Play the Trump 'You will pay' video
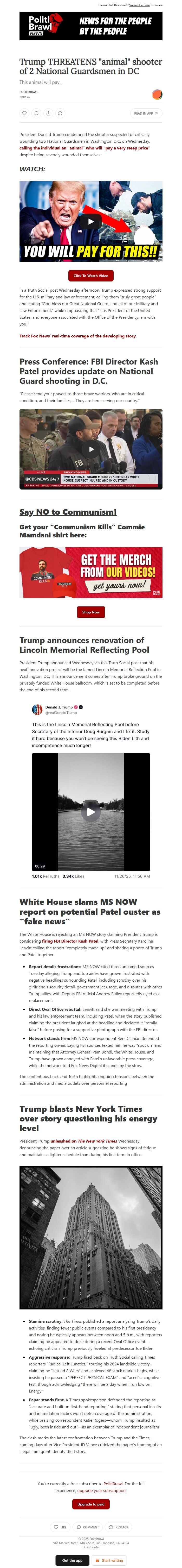The image size is (182, 1568). coord(91,222)
